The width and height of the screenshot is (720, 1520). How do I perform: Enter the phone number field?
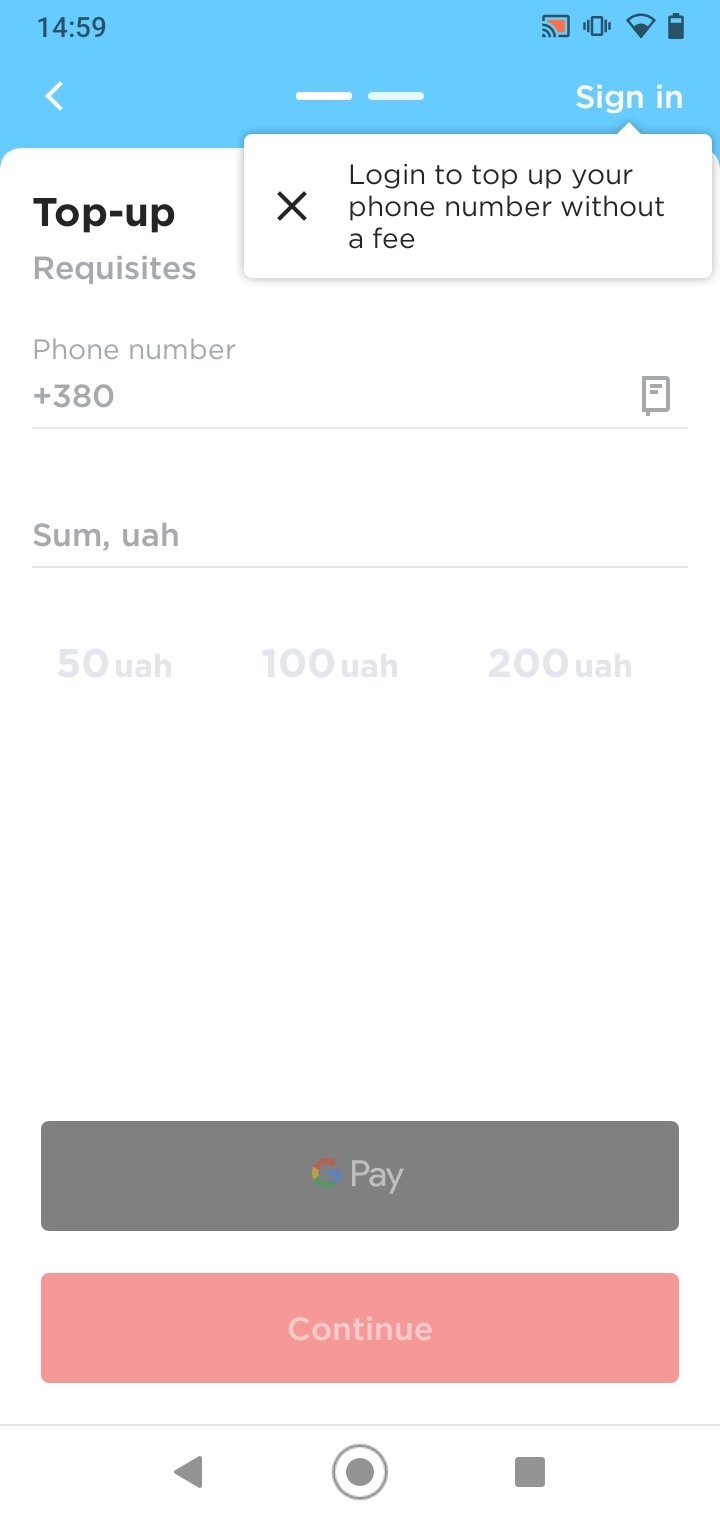tap(330, 396)
